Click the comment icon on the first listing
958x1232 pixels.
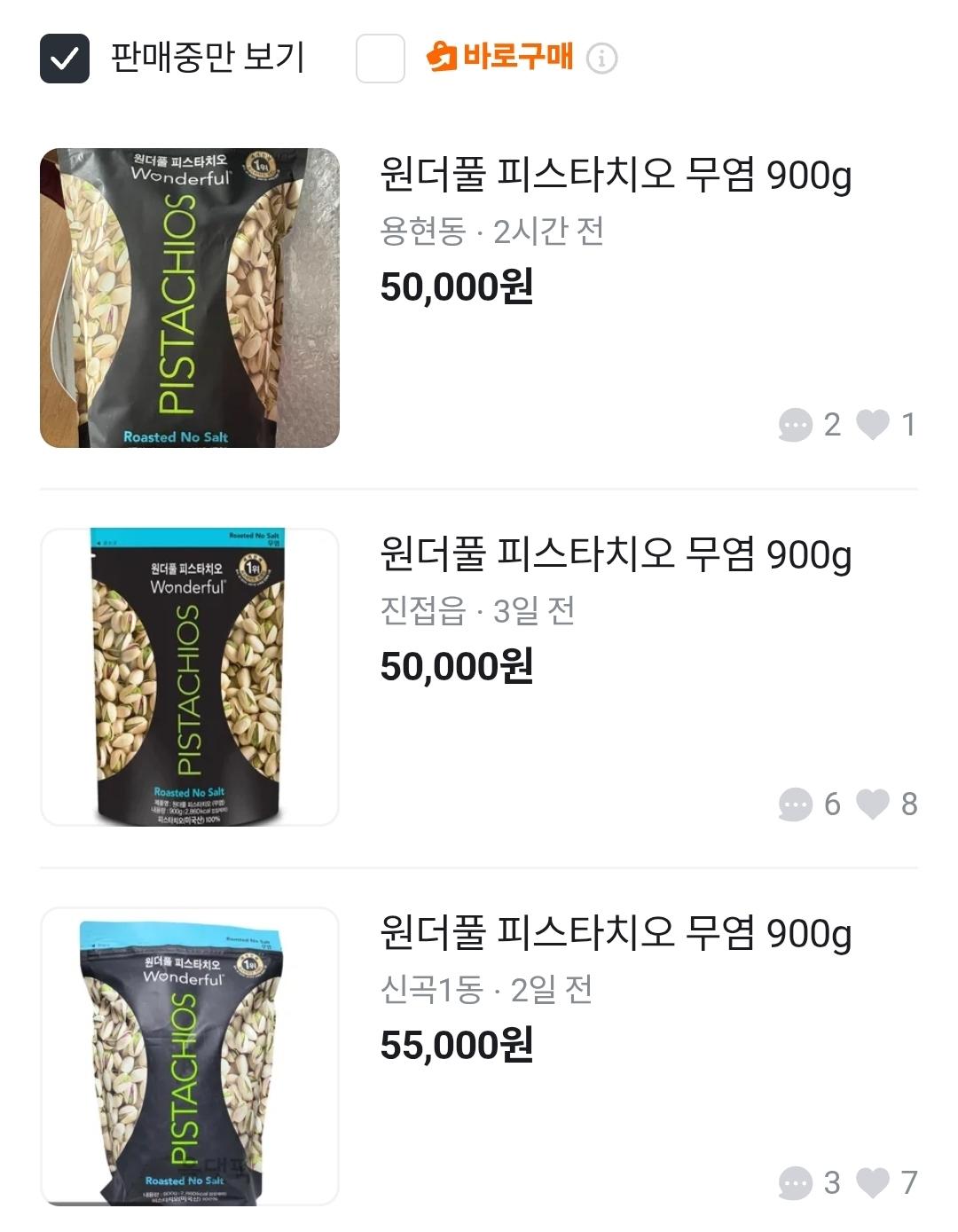tap(797, 425)
